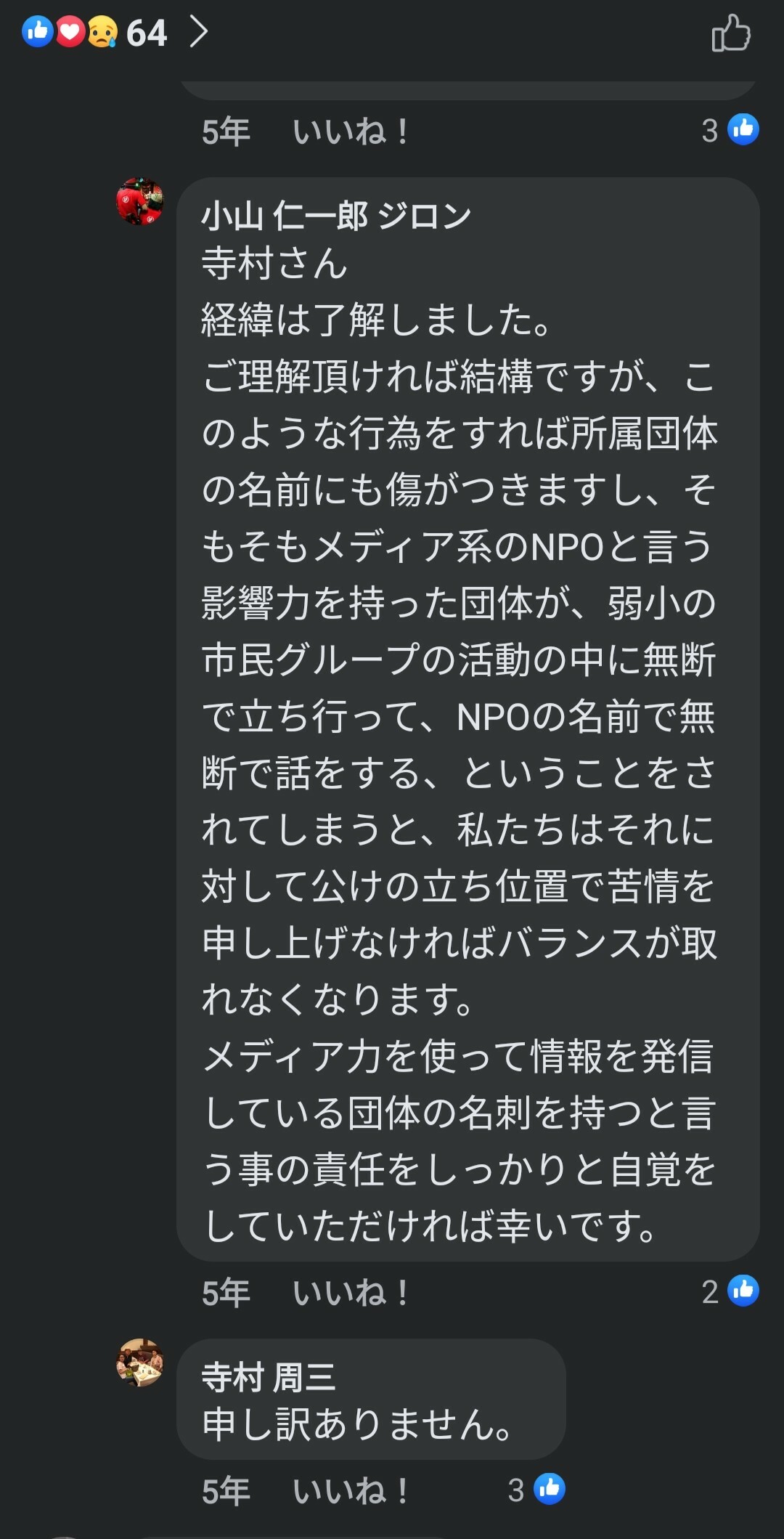Viewport: 784px width, 1539px height.
Task: View the 2 likes on 小山's comment
Action: [x=730, y=1291]
